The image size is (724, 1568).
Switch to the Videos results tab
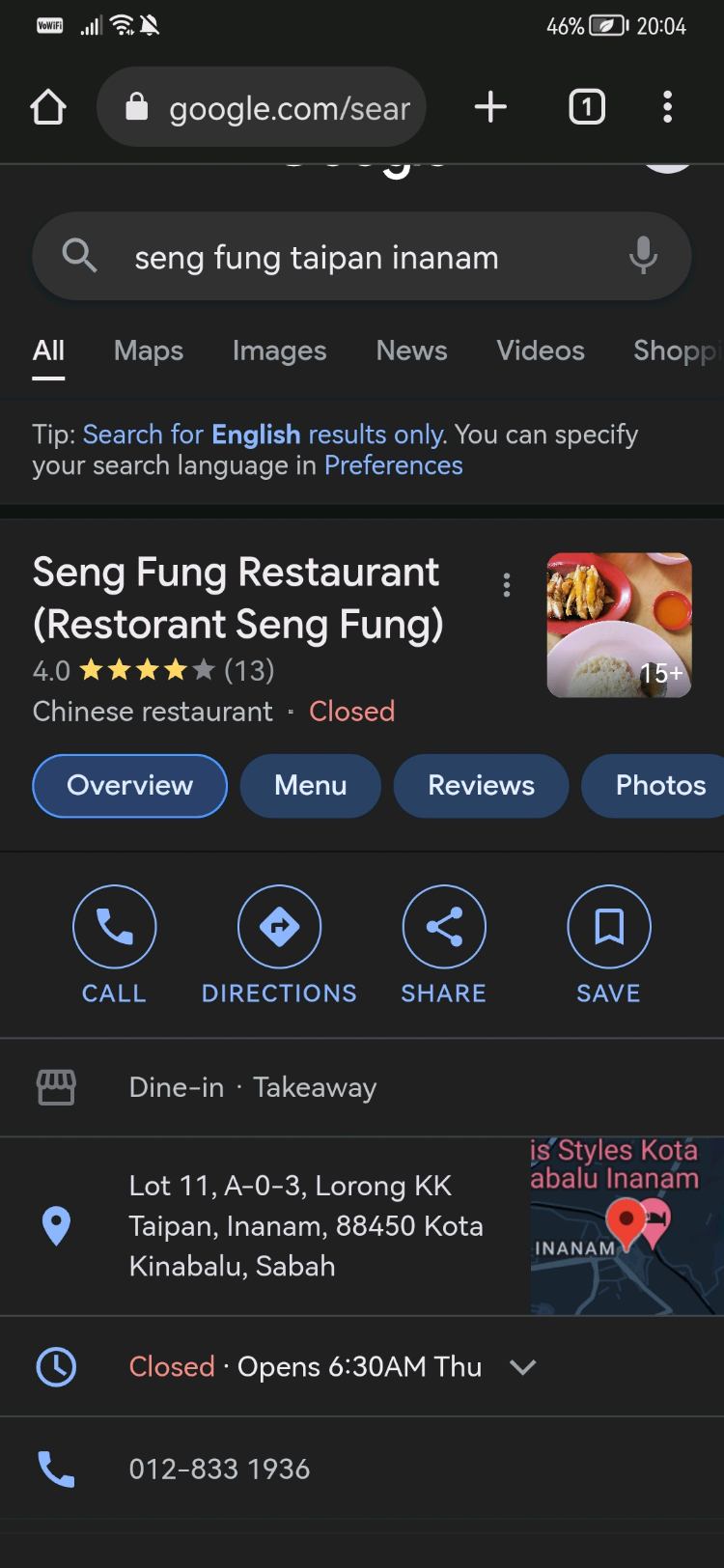[x=541, y=350]
